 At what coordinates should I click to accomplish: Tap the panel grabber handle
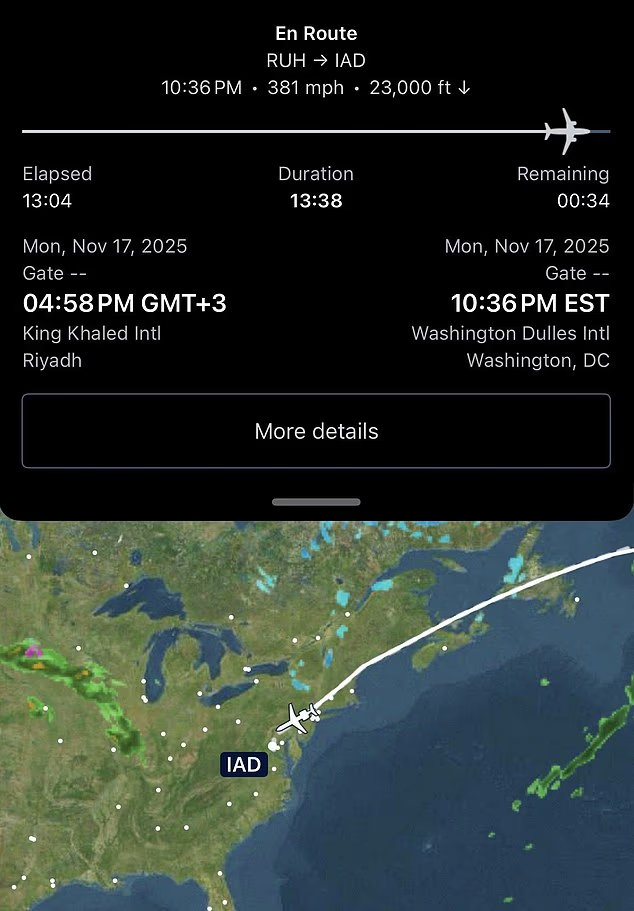(x=316, y=502)
